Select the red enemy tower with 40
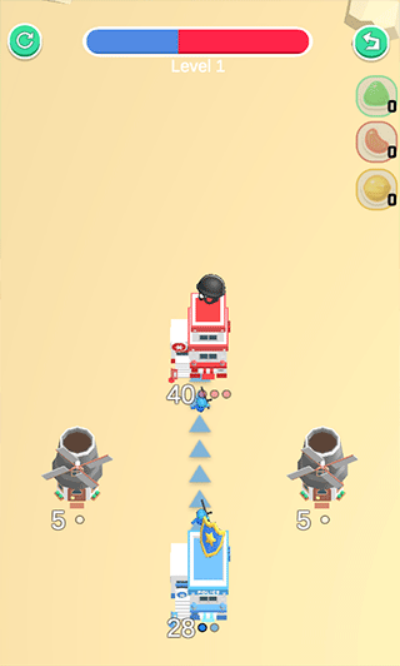The image size is (400, 666). tap(200, 329)
